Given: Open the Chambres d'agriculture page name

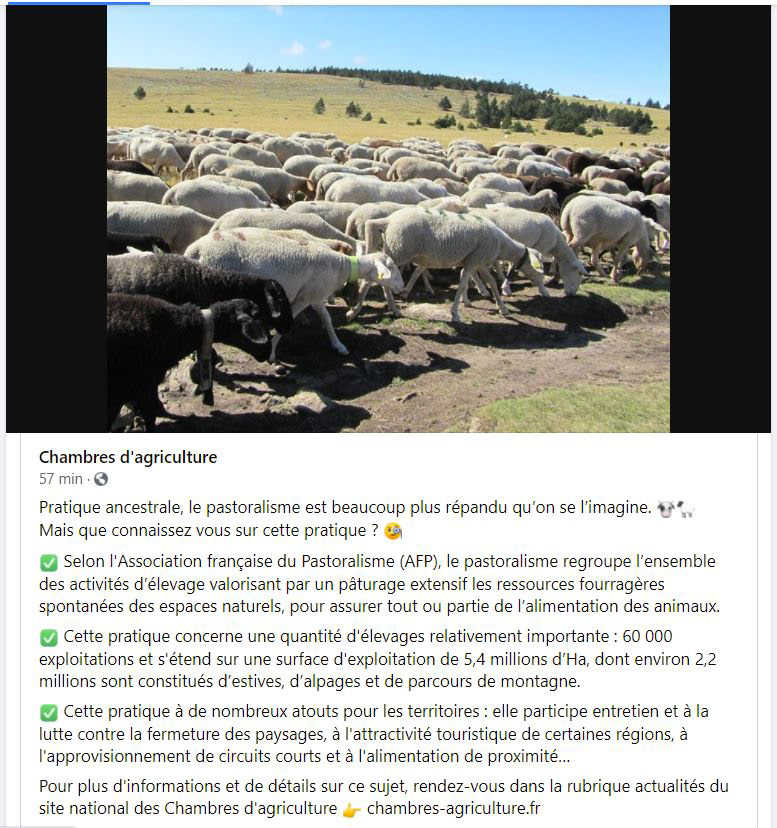Looking at the screenshot, I should click(x=128, y=458).
